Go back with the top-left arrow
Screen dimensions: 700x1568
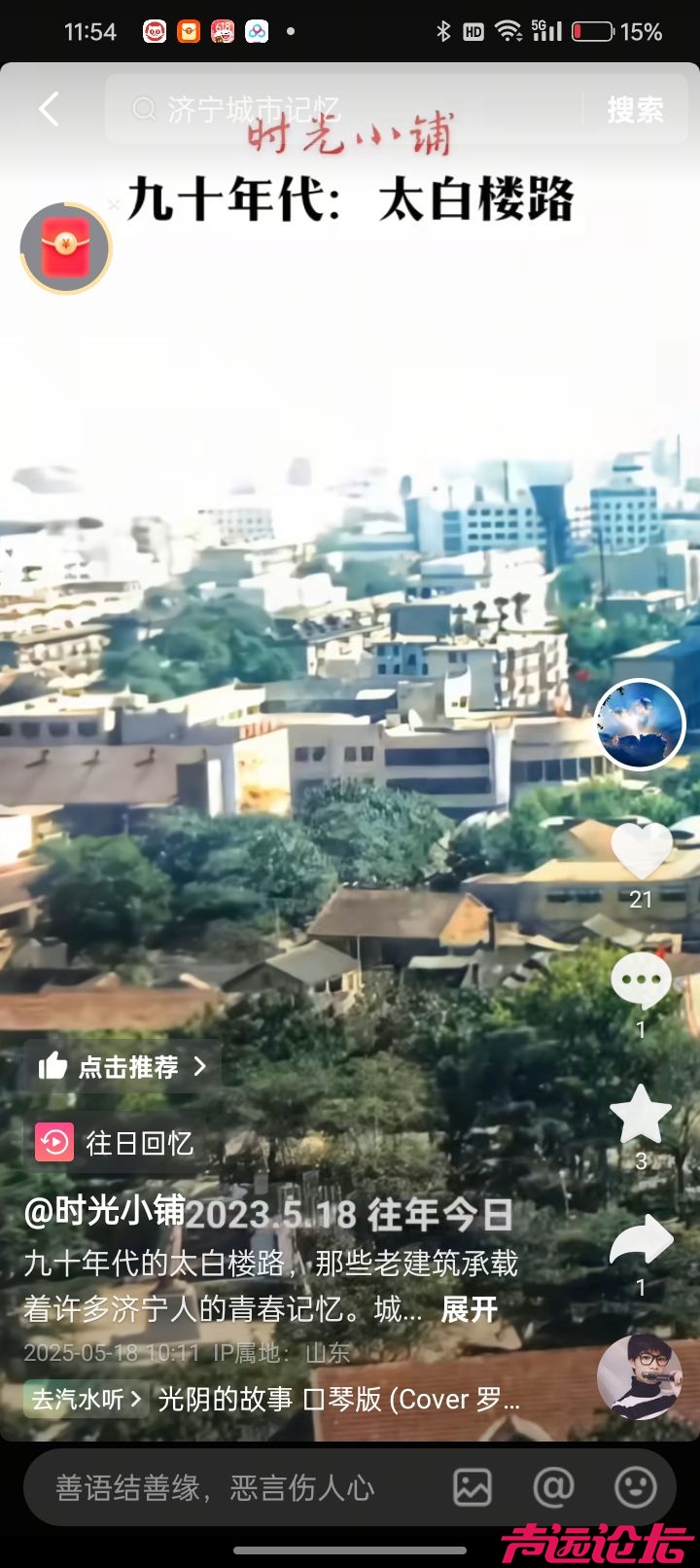coord(49,109)
